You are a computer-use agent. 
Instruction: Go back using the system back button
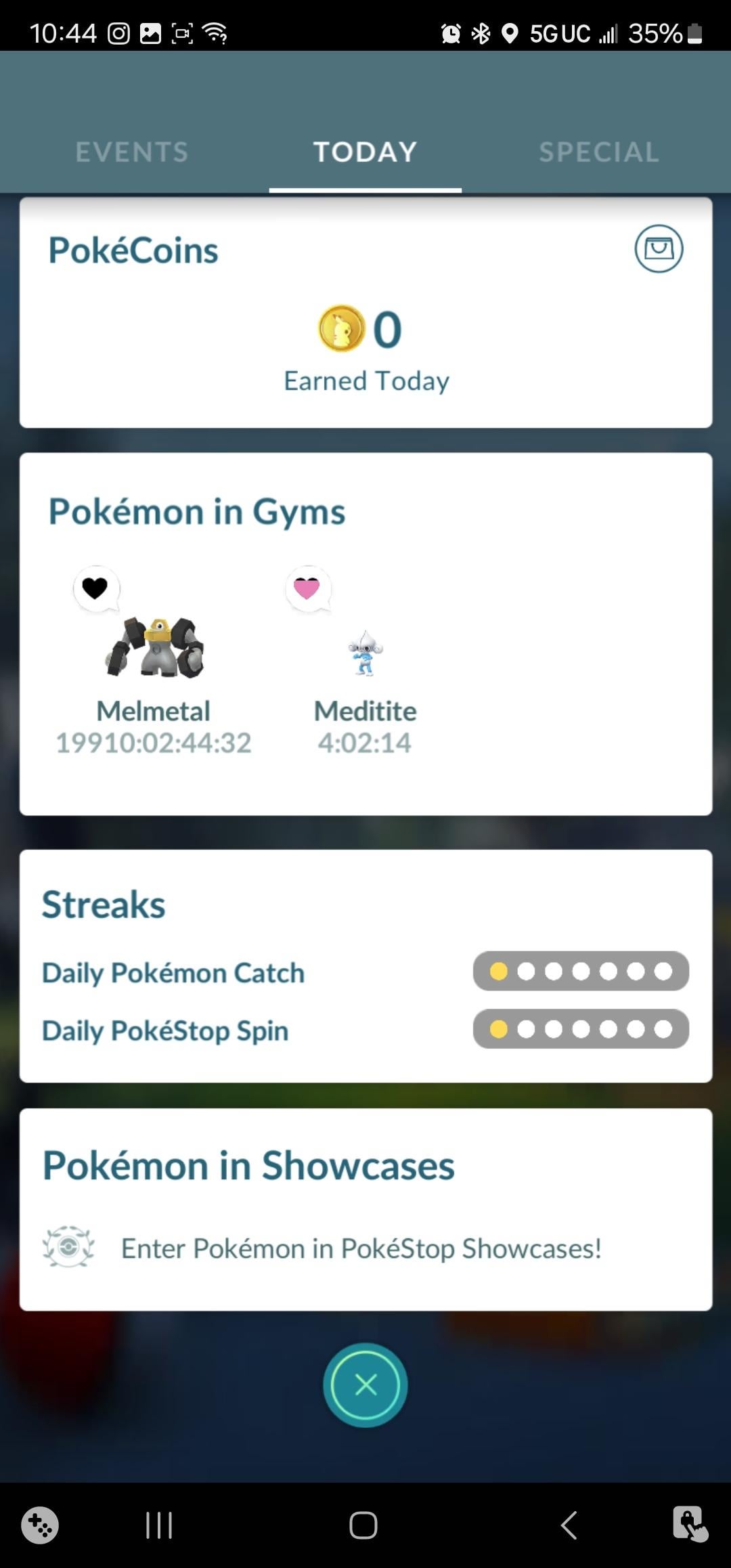coord(569,1525)
